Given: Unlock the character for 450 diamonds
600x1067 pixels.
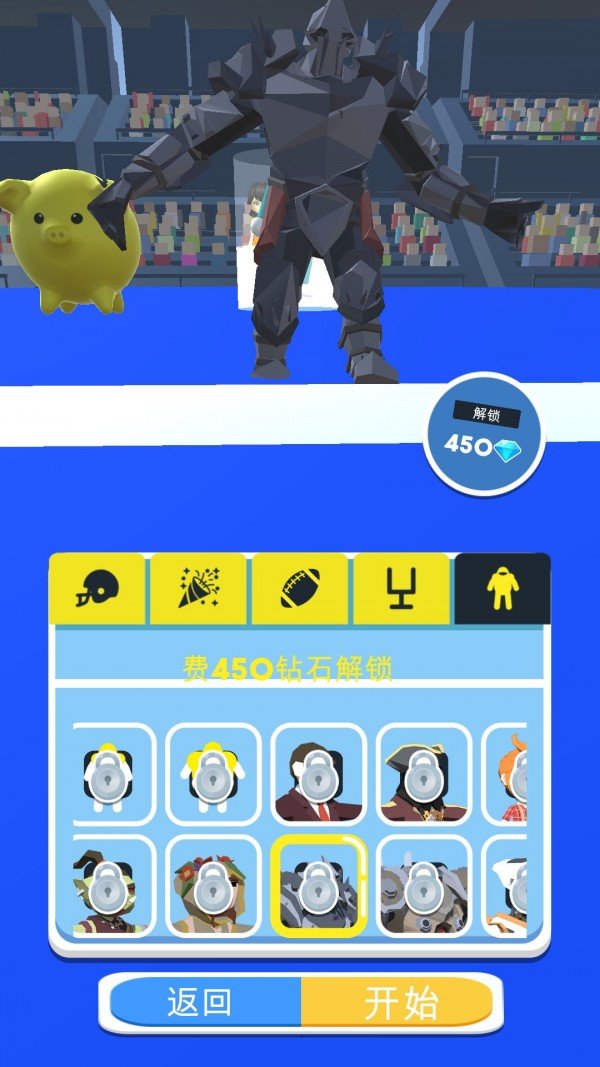Looking at the screenshot, I should (x=485, y=433).
